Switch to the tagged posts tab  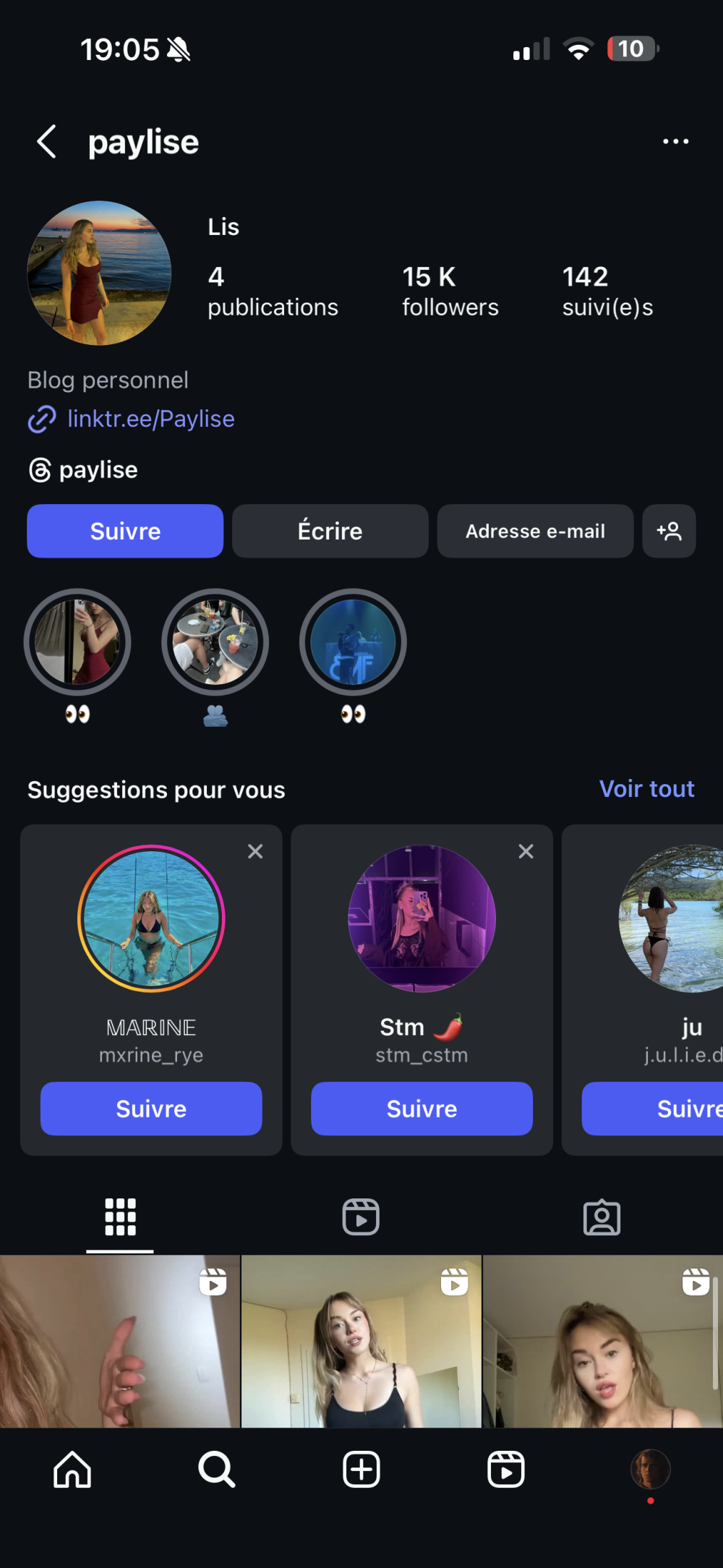[x=602, y=1217]
